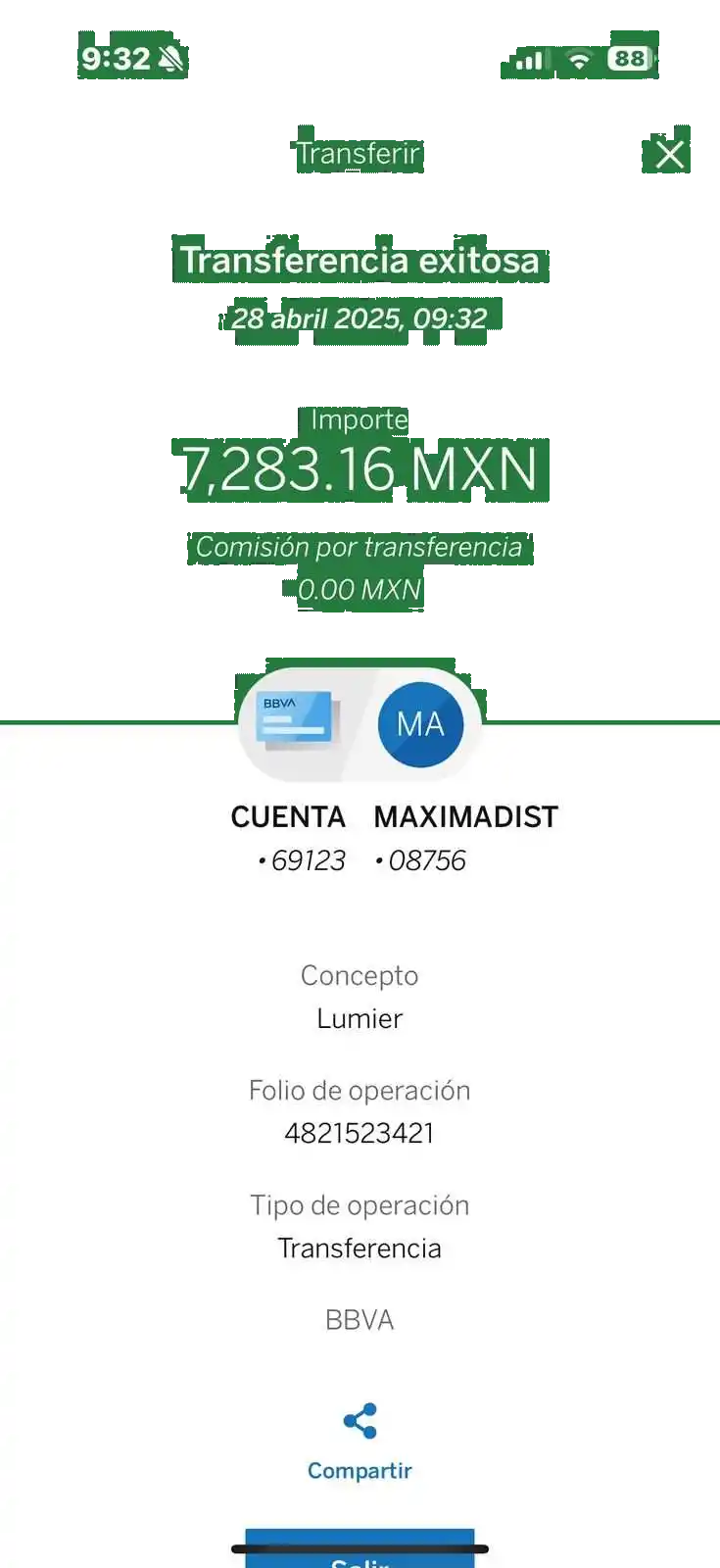Viewport: 720px width, 1568px height.
Task: Close the transfer confirmation screen
Action: pos(670,154)
